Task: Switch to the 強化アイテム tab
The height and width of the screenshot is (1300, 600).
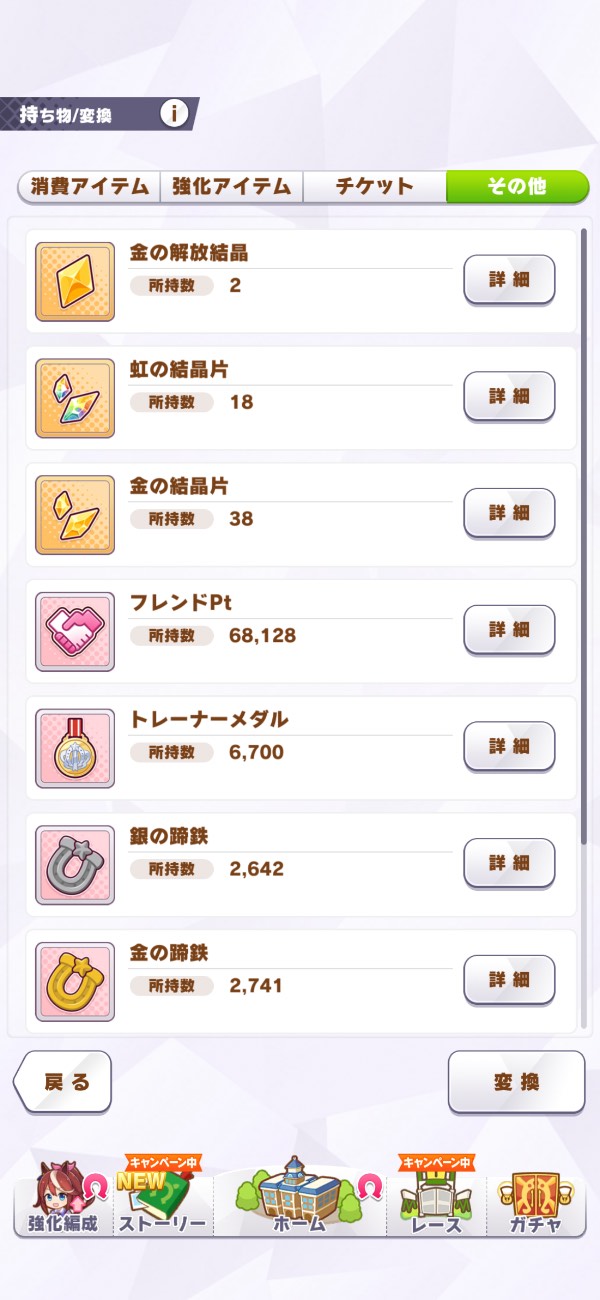Action: click(231, 186)
